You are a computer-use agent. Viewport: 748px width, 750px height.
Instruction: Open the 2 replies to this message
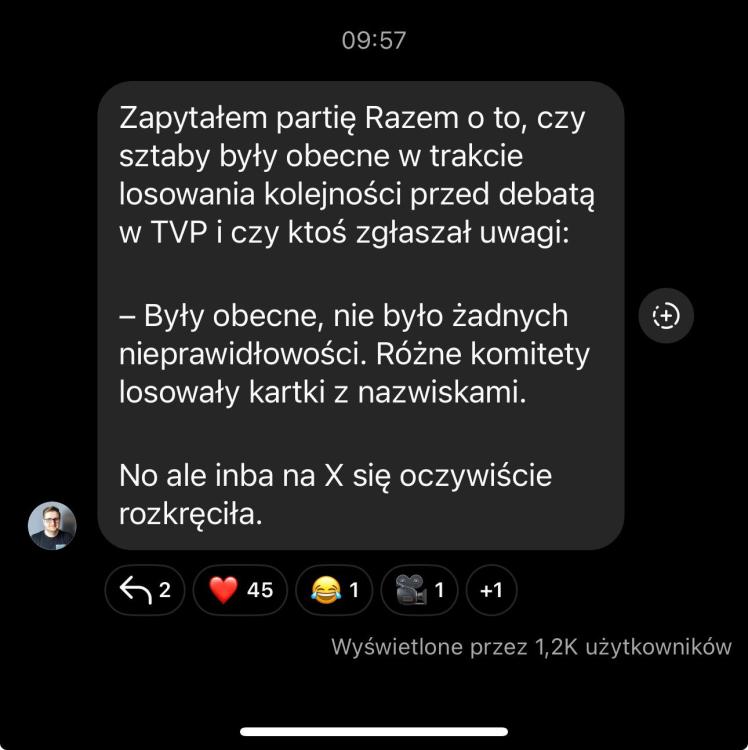[144, 590]
